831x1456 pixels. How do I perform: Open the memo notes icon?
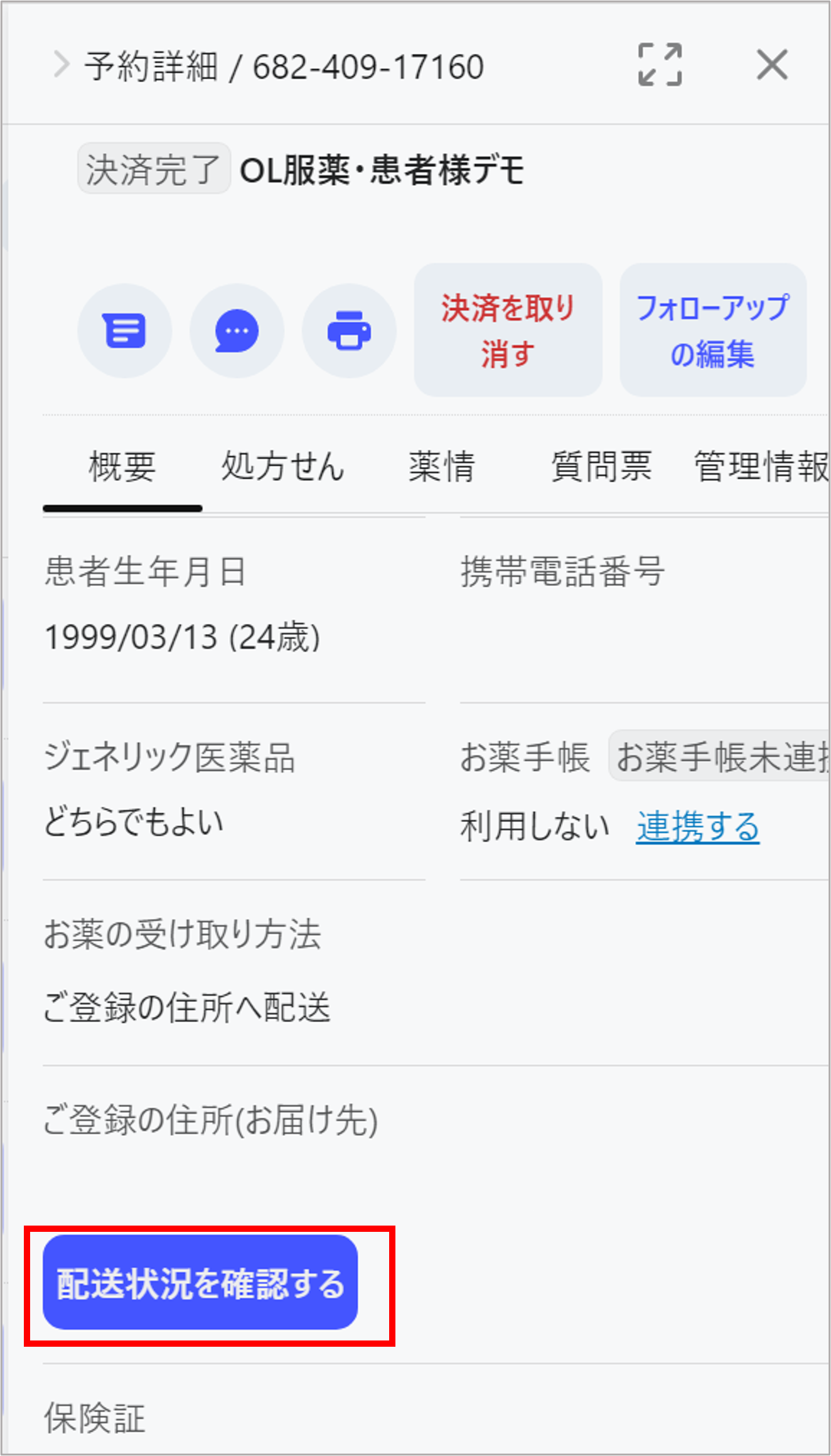[125, 331]
